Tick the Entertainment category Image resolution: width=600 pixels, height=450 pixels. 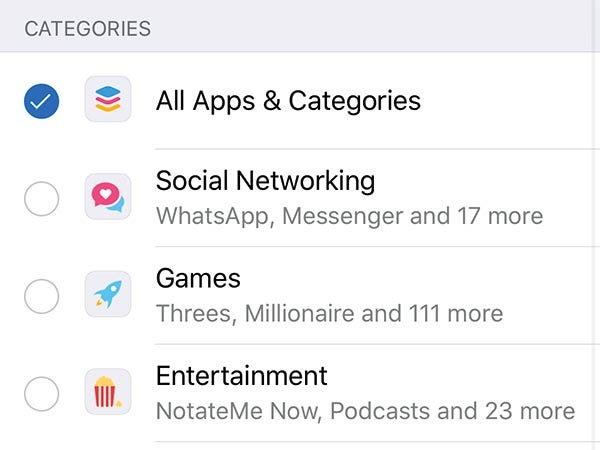click(x=41, y=394)
